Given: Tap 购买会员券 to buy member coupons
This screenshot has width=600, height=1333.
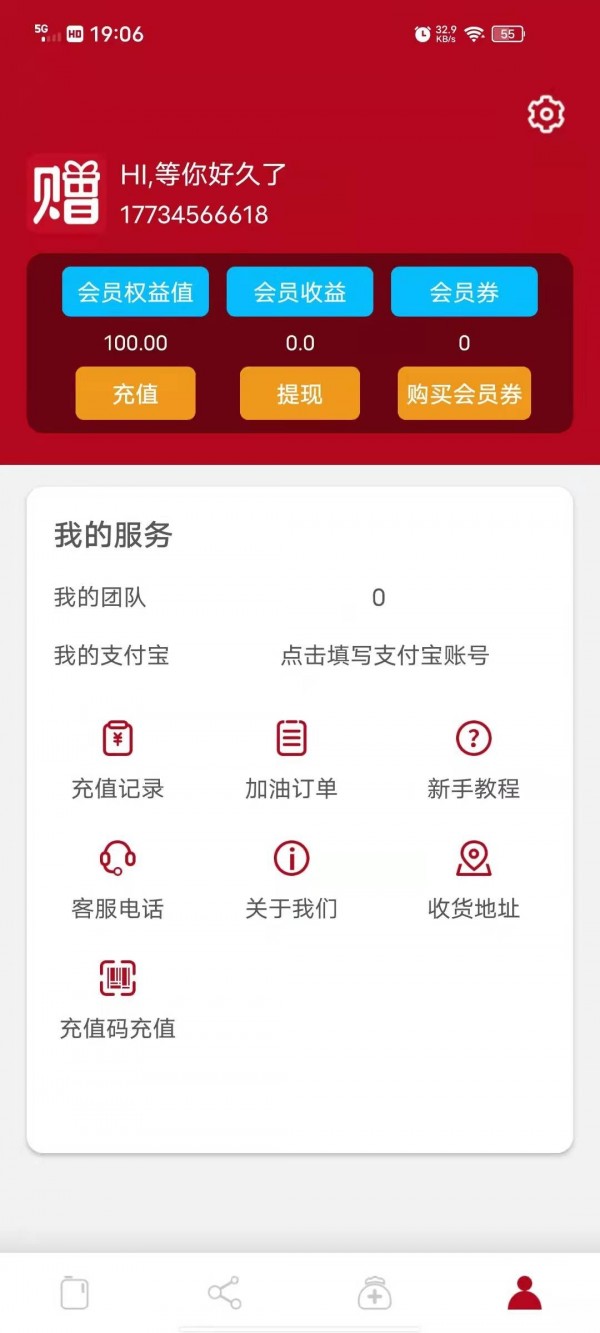Looking at the screenshot, I should coord(464,394).
